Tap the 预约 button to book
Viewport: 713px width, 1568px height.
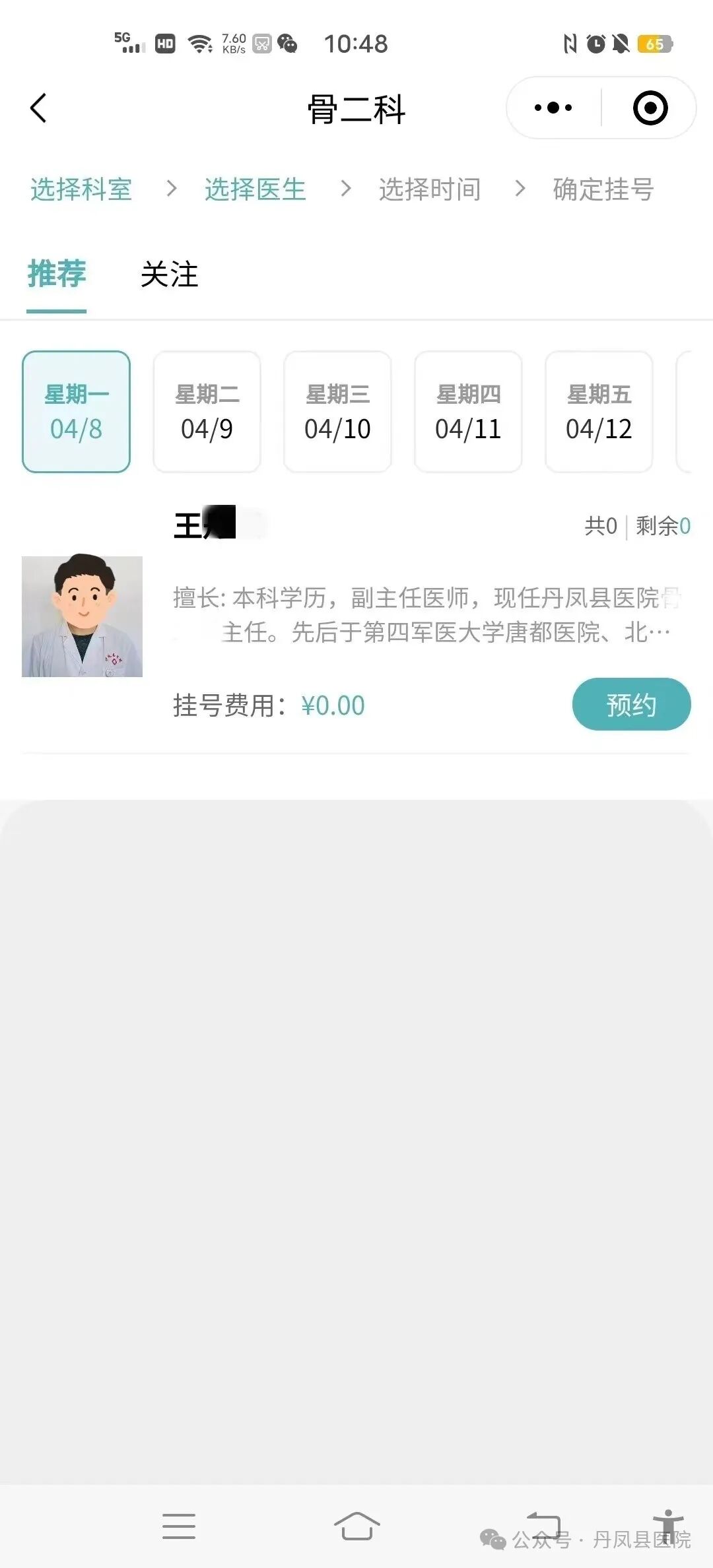(x=631, y=705)
